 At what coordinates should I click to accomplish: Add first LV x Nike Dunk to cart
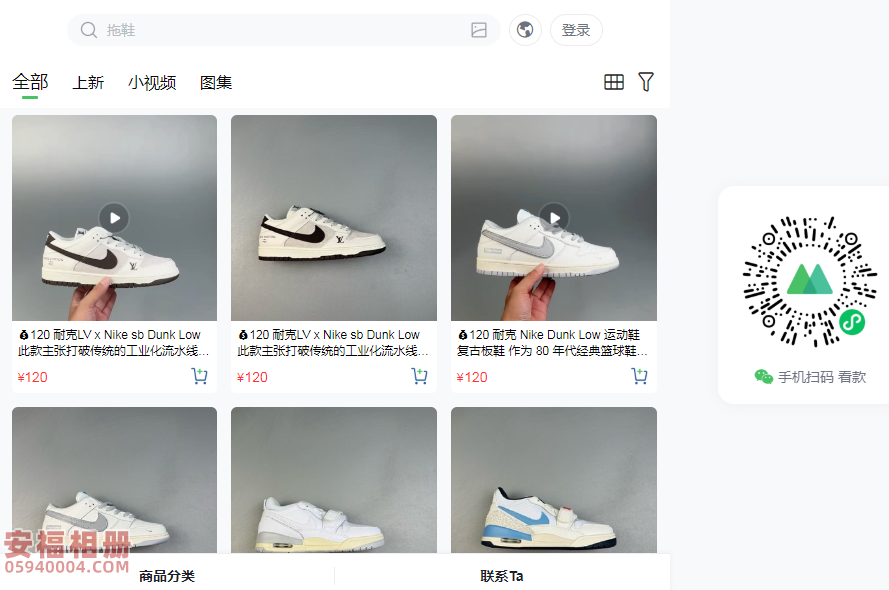click(x=199, y=376)
